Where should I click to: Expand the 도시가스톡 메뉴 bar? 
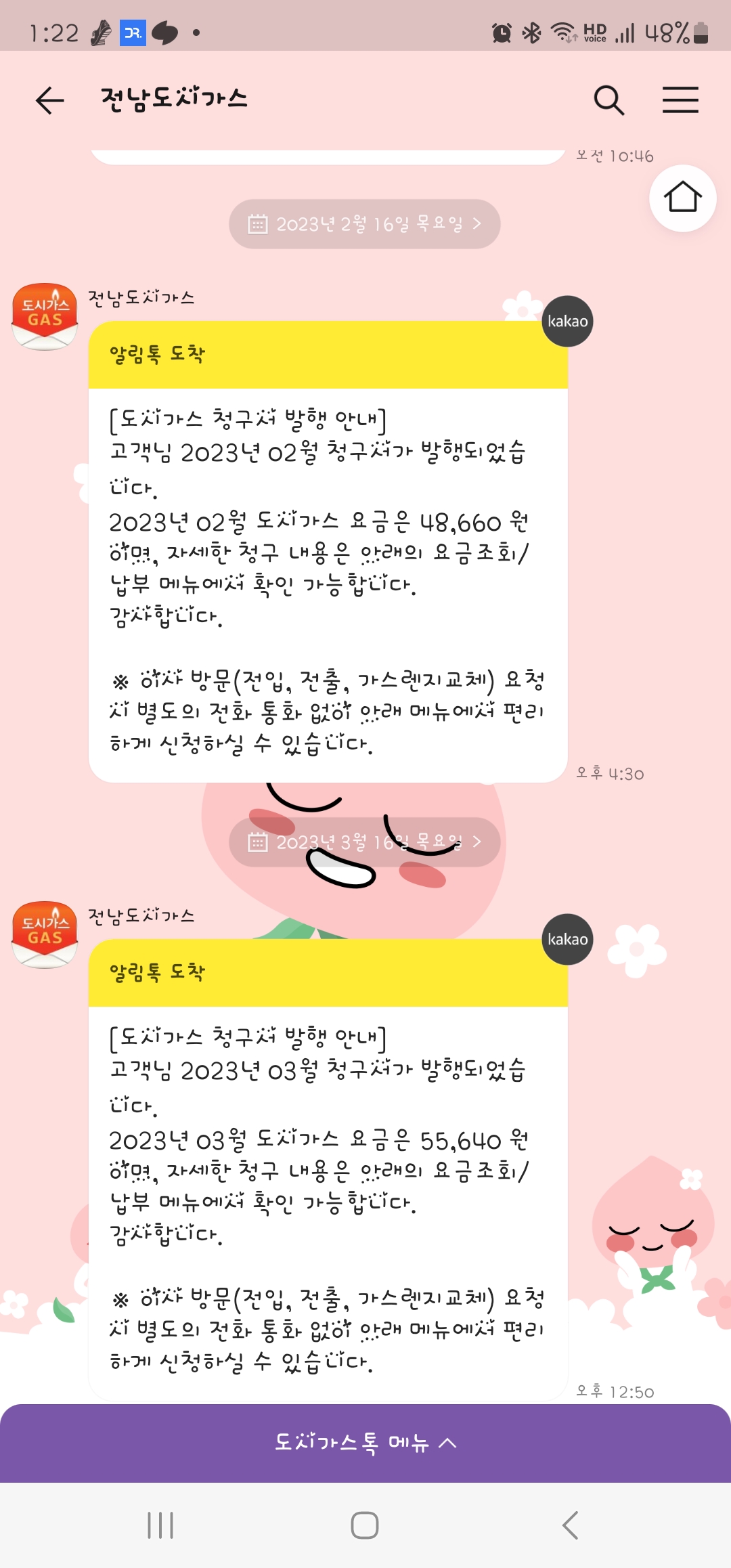tap(365, 1442)
